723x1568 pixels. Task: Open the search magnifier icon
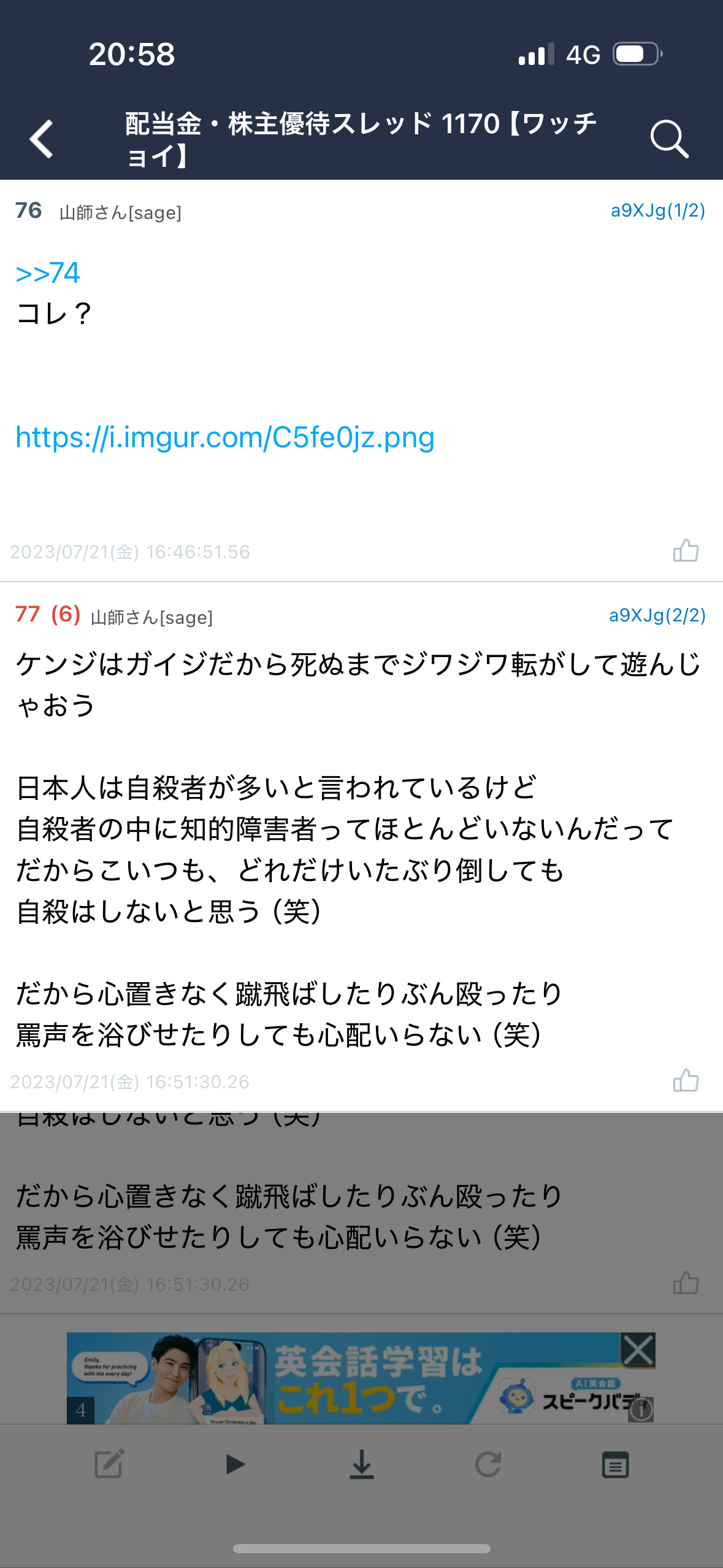(x=669, y=139)
